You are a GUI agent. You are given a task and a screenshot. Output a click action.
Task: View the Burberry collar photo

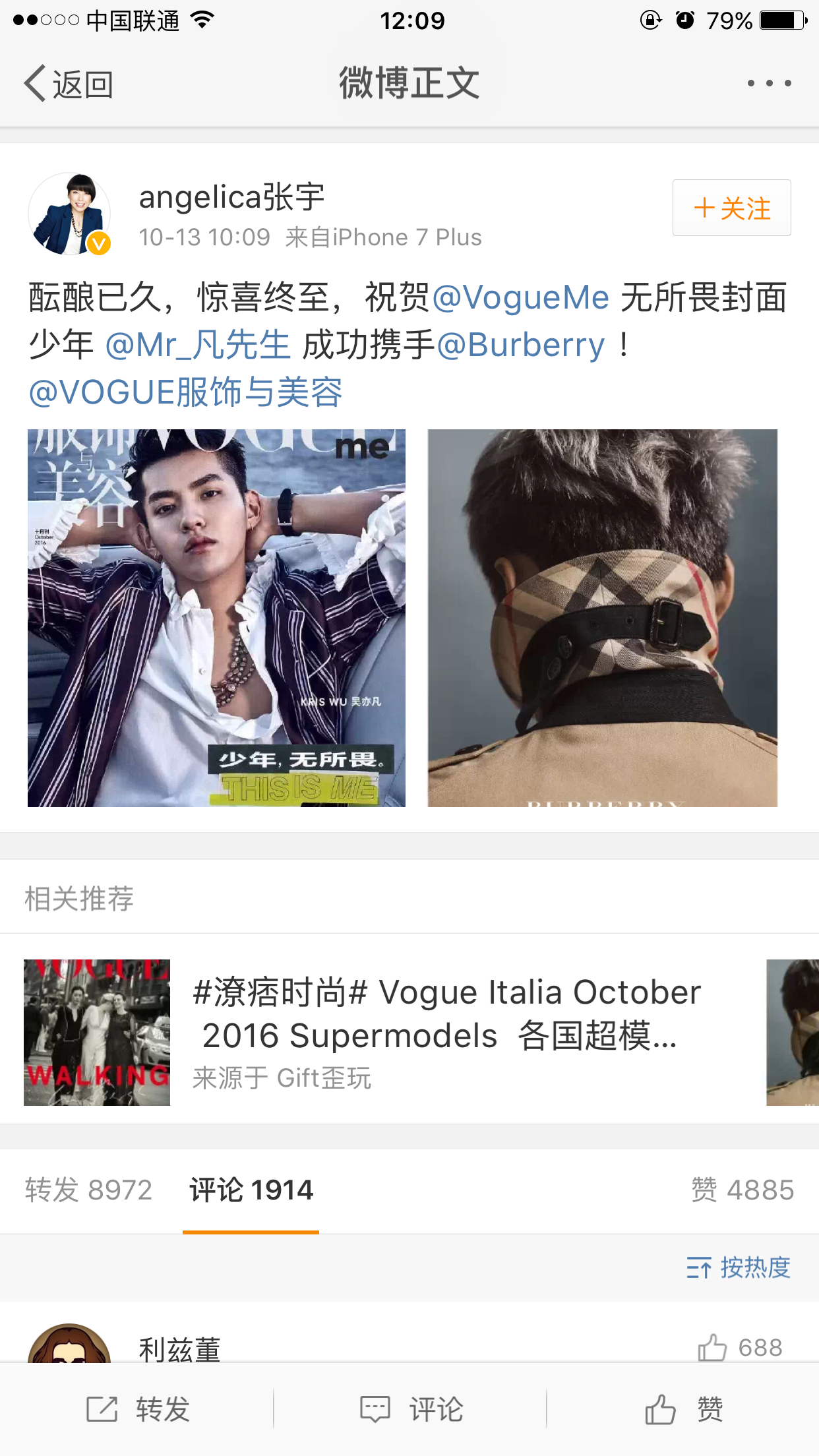tap(602, 618)
